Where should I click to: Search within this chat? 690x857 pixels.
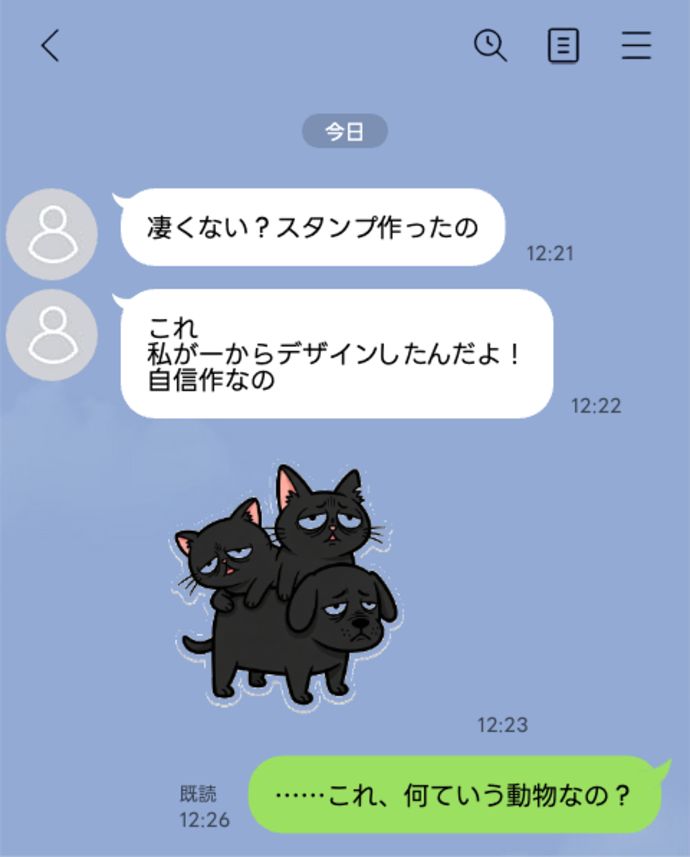(490, 46)
